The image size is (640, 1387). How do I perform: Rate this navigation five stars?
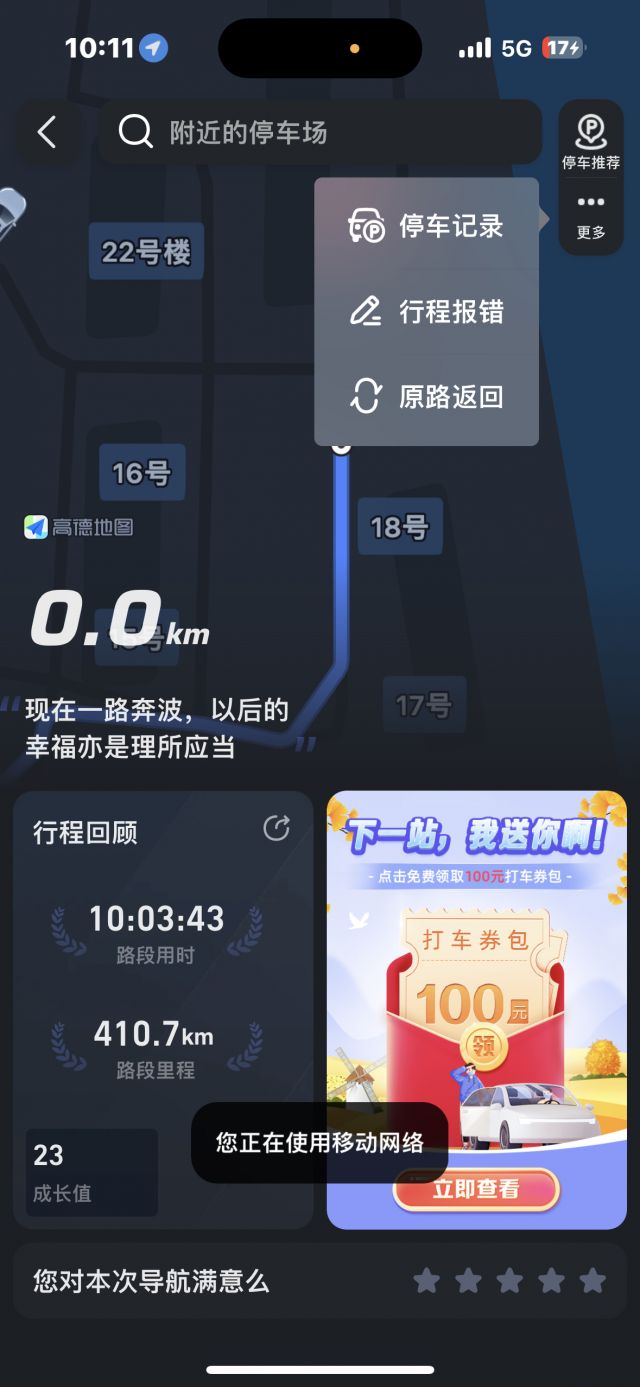(593, 1281)
